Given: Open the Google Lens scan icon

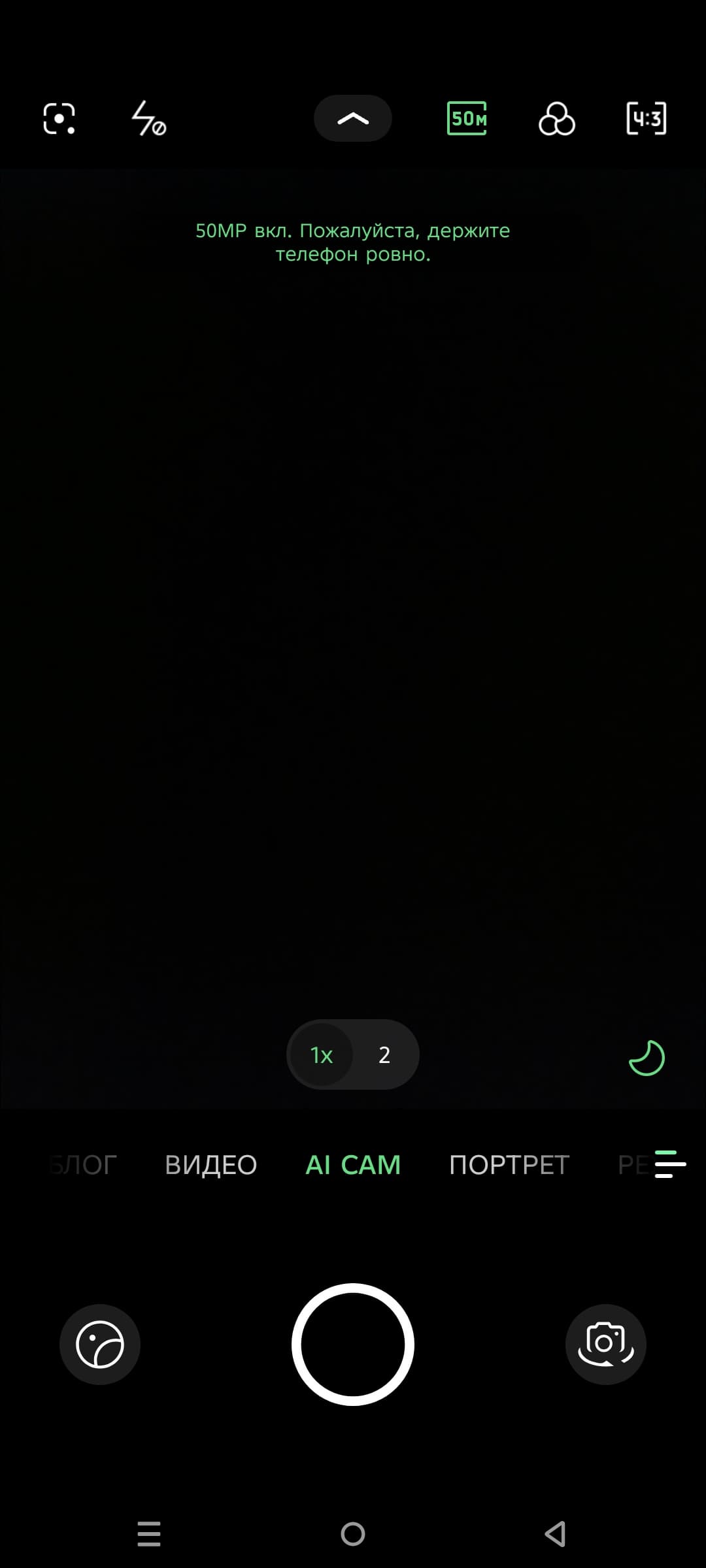Looking at the screenshot, I should pos(59,119).
